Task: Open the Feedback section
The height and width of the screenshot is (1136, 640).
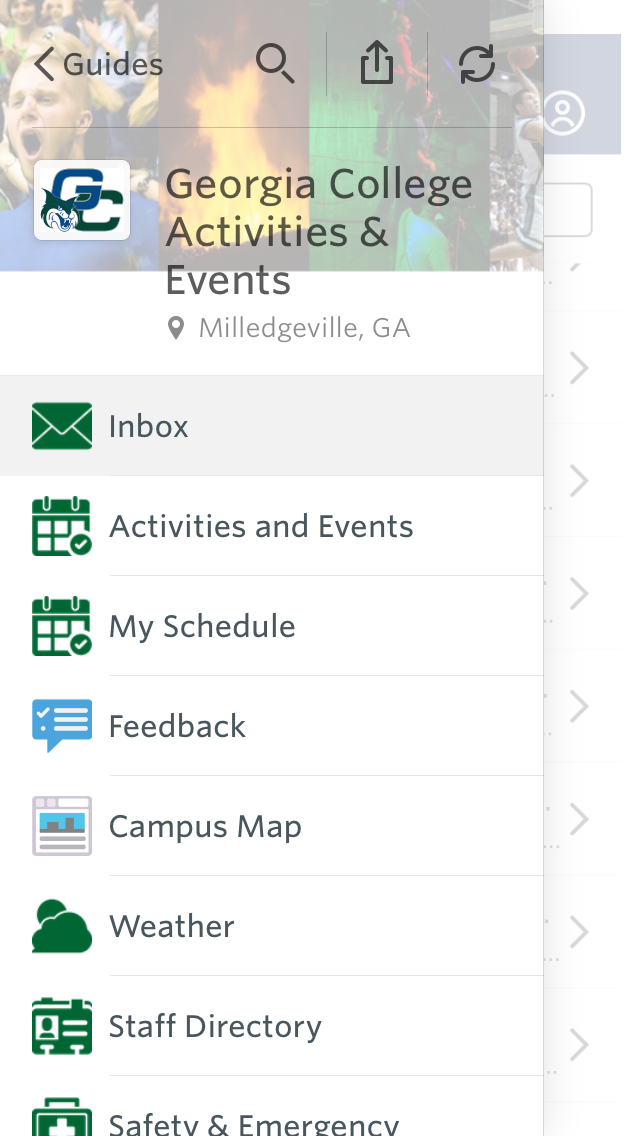Action: point(272,726)
